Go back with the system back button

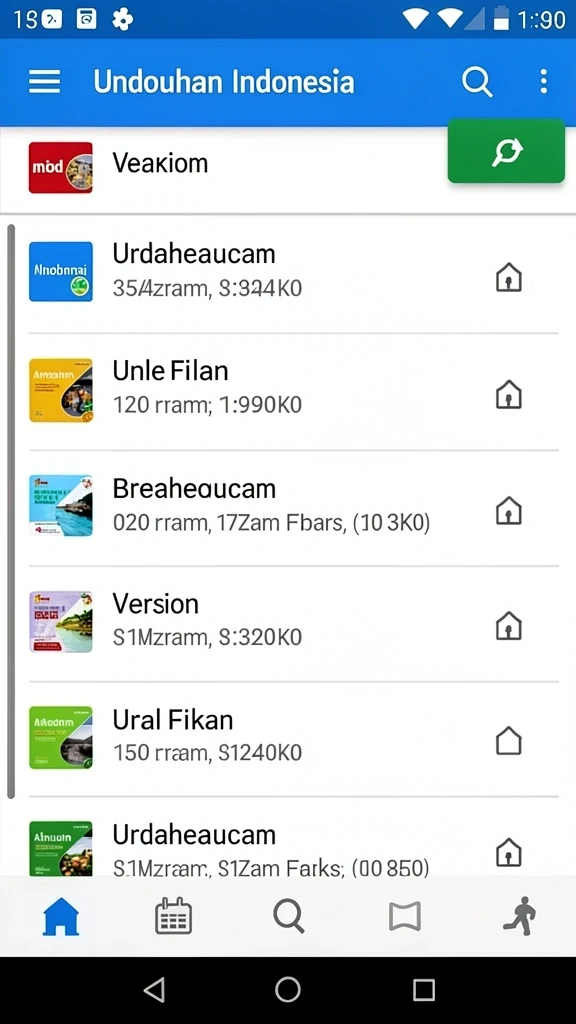click(154, 990)
